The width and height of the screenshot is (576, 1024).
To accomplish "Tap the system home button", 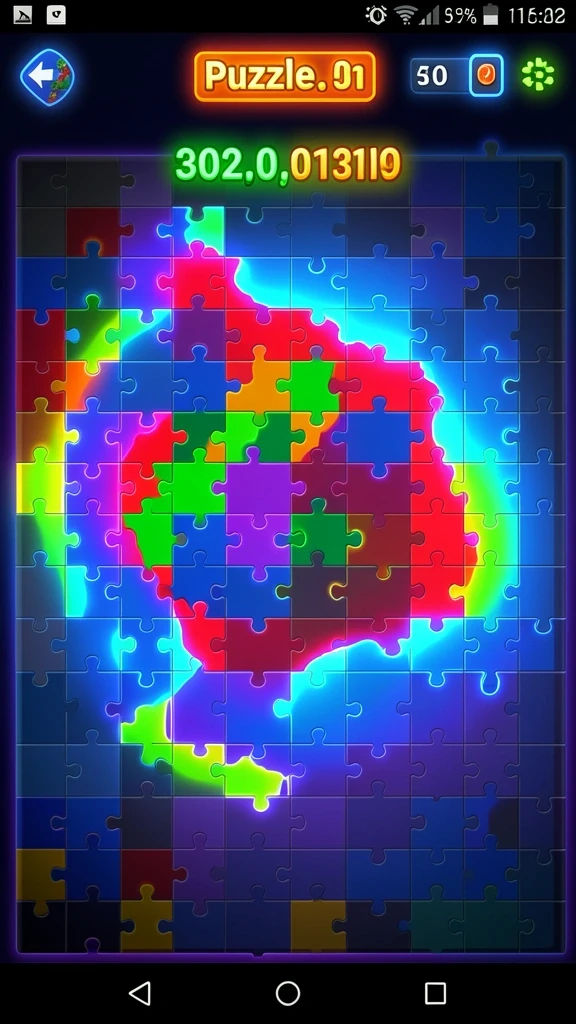I will [x=288, y=993].
